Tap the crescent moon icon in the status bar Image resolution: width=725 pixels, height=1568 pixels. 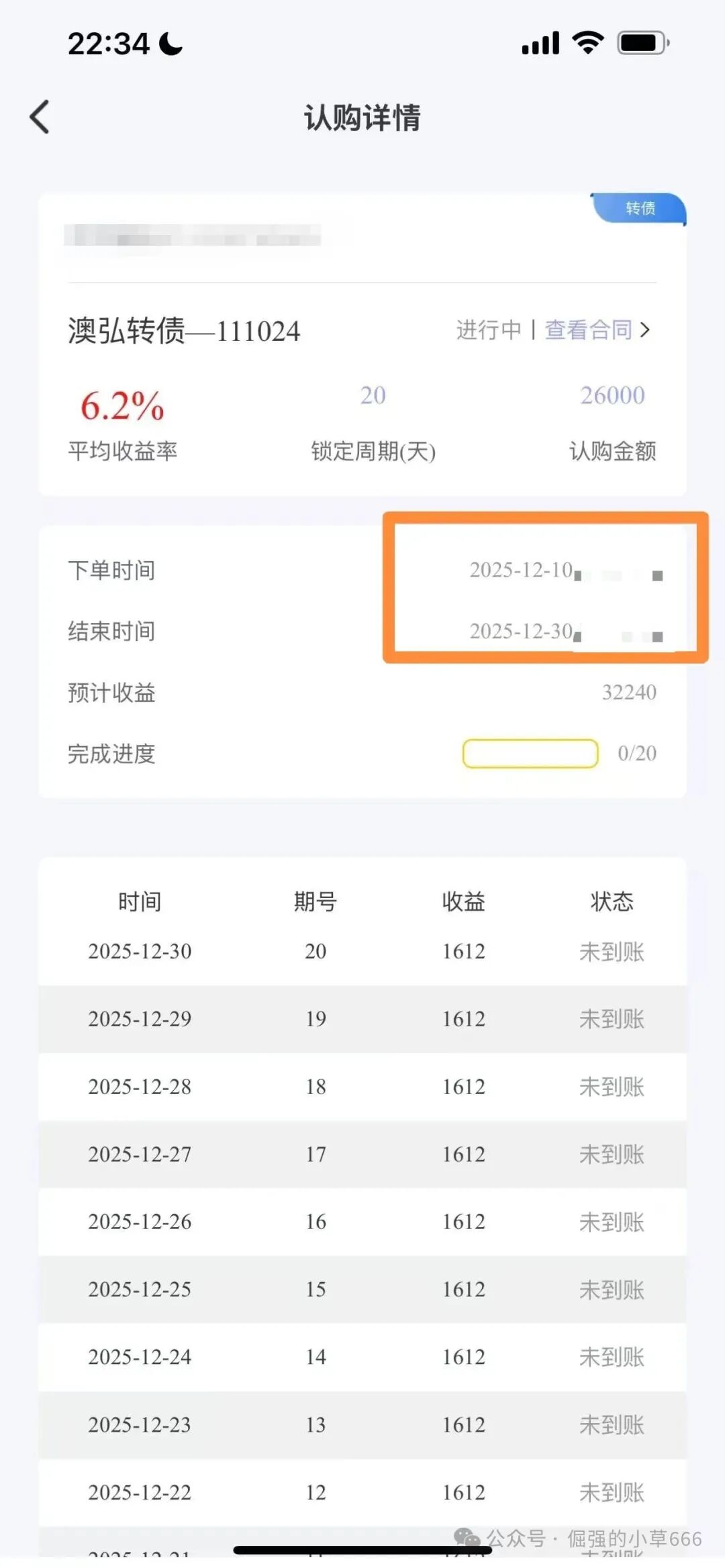pos(170,42)
